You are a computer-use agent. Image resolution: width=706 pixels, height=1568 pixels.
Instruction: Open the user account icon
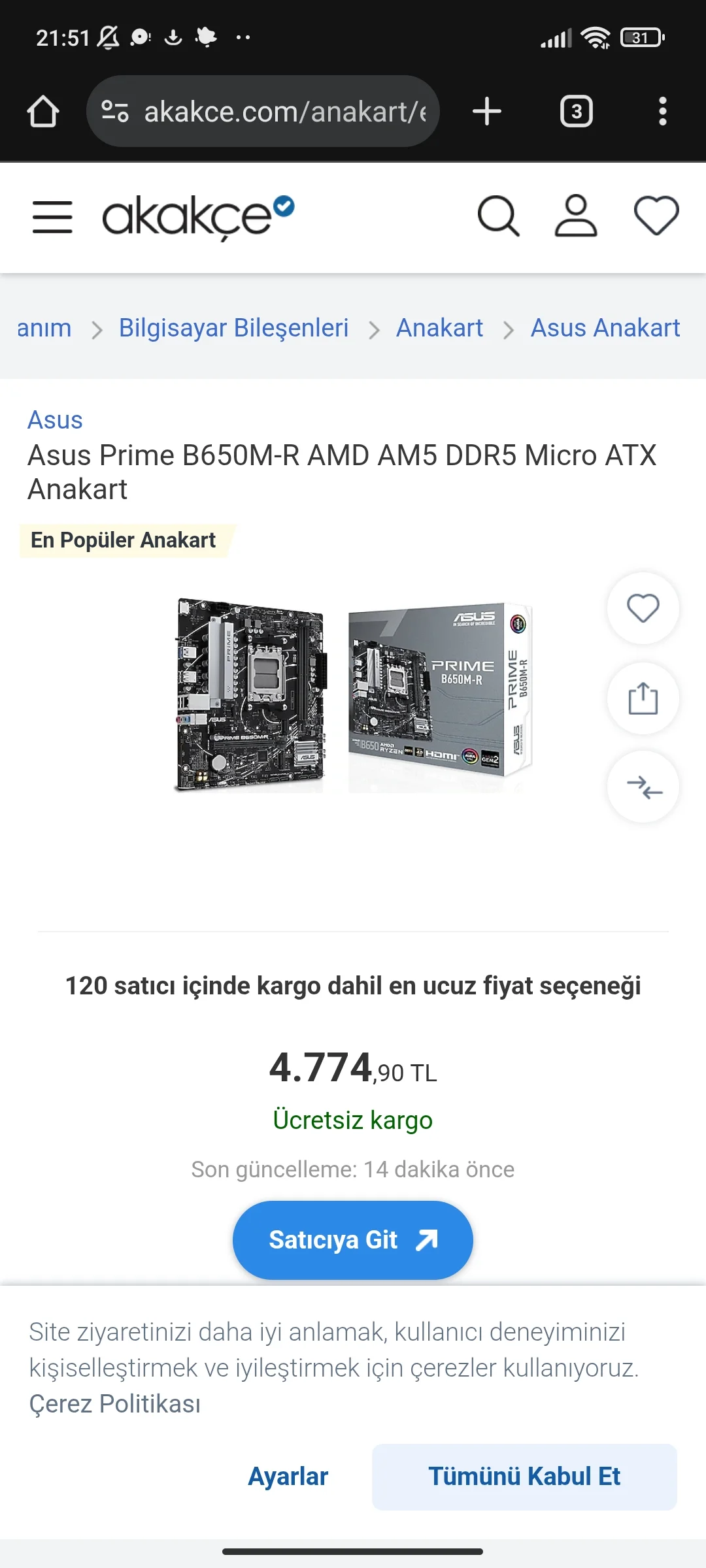[x=576, y=216]
